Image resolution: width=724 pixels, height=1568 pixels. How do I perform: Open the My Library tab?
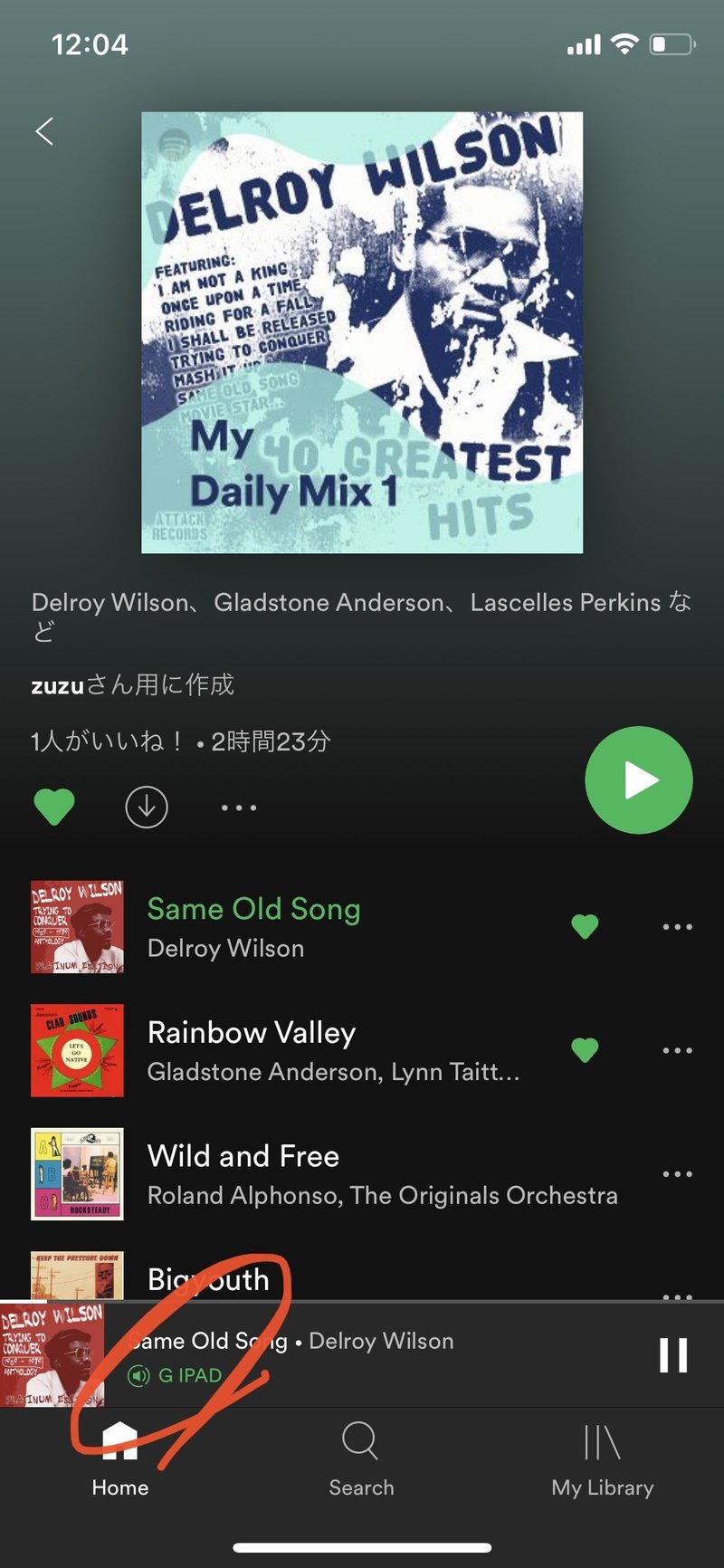[x=602, y=1458]
